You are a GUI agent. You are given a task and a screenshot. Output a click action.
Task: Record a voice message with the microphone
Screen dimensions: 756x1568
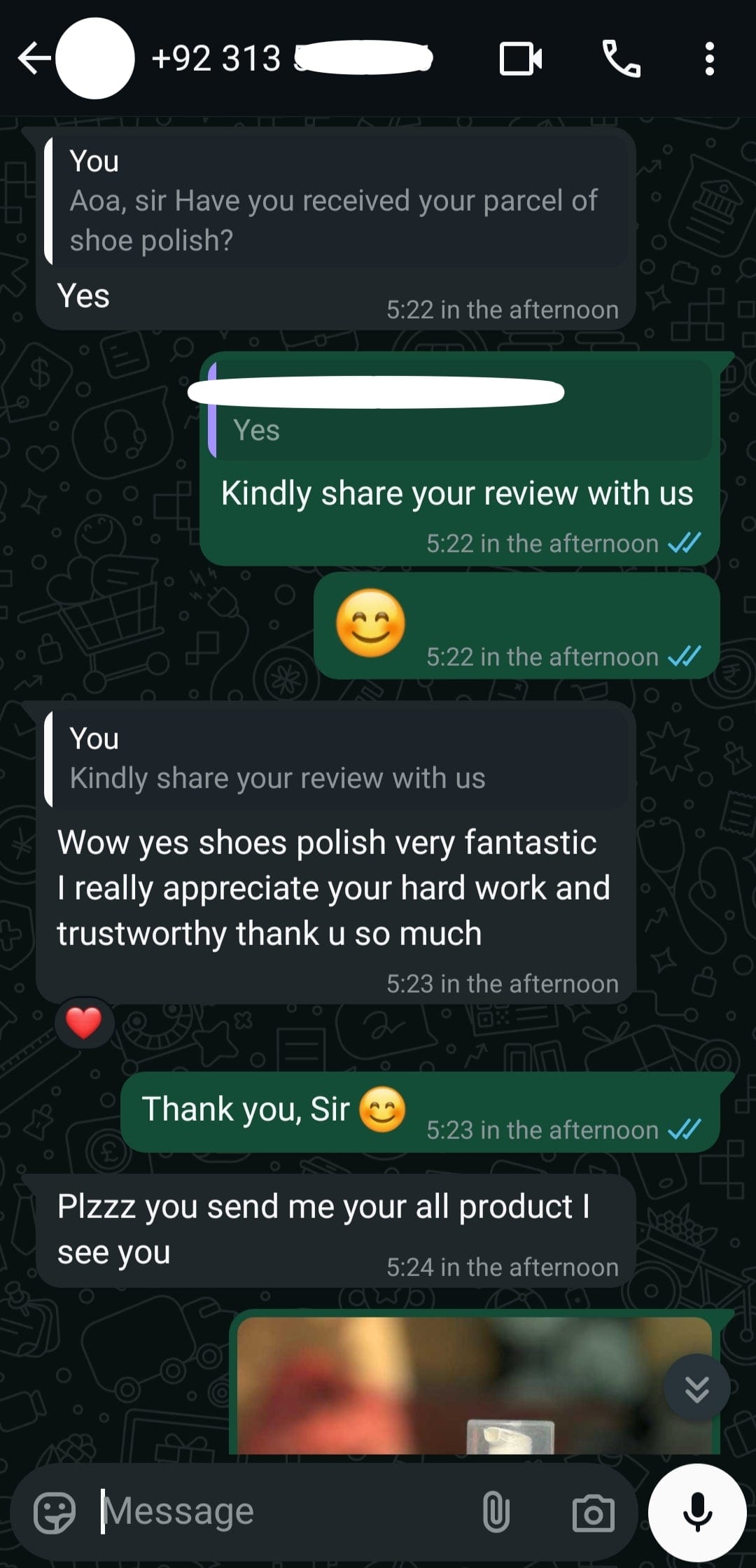pyautogui.click(x=696, y=1513)
